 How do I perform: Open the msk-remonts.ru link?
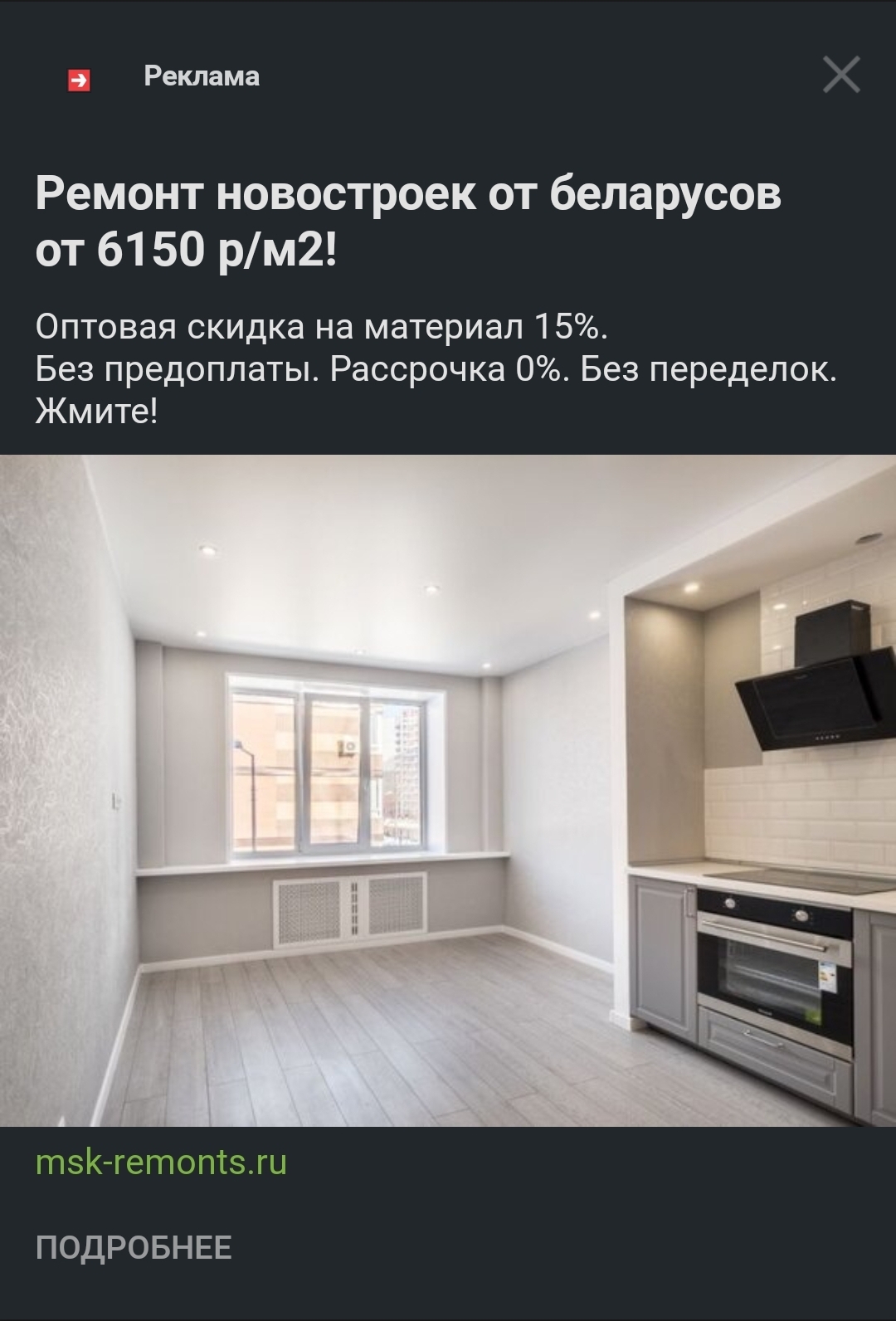pyautogui.click(x=161, y=1162)
